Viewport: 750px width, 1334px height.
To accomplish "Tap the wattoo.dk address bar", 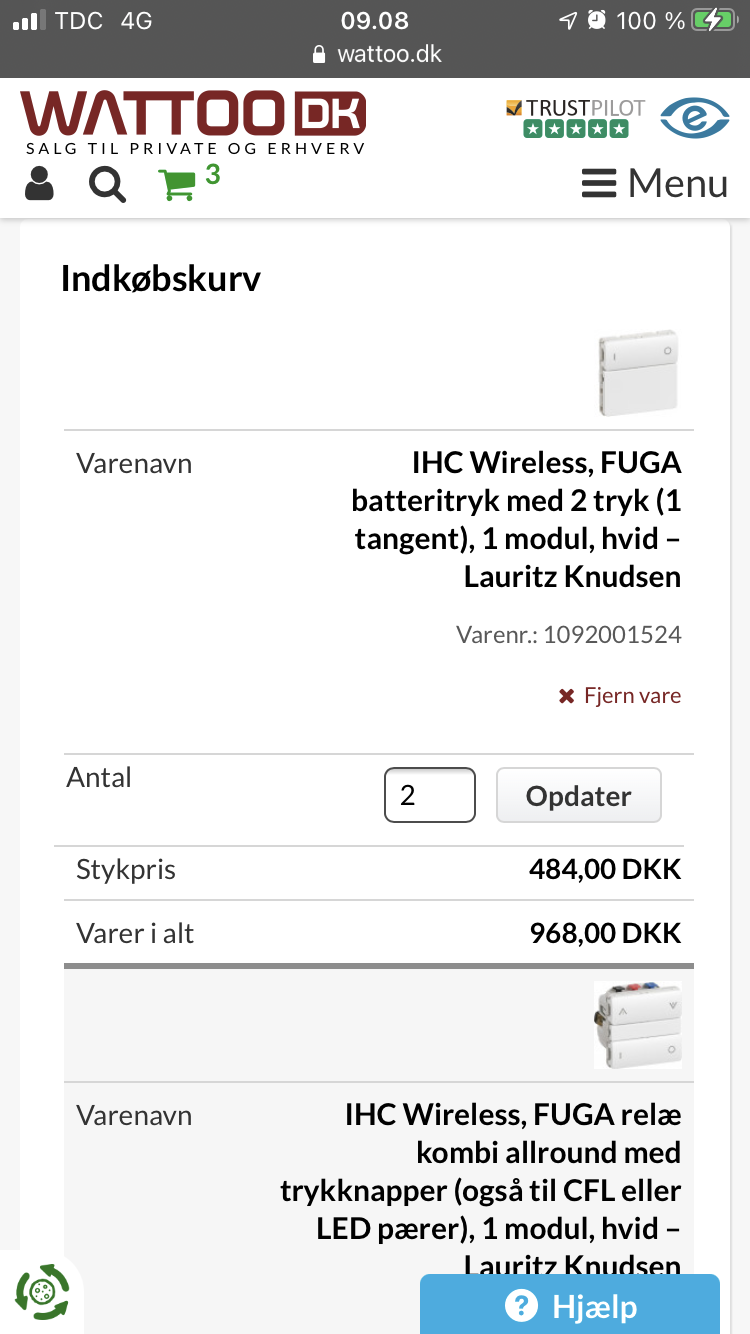I will point(376,54).
